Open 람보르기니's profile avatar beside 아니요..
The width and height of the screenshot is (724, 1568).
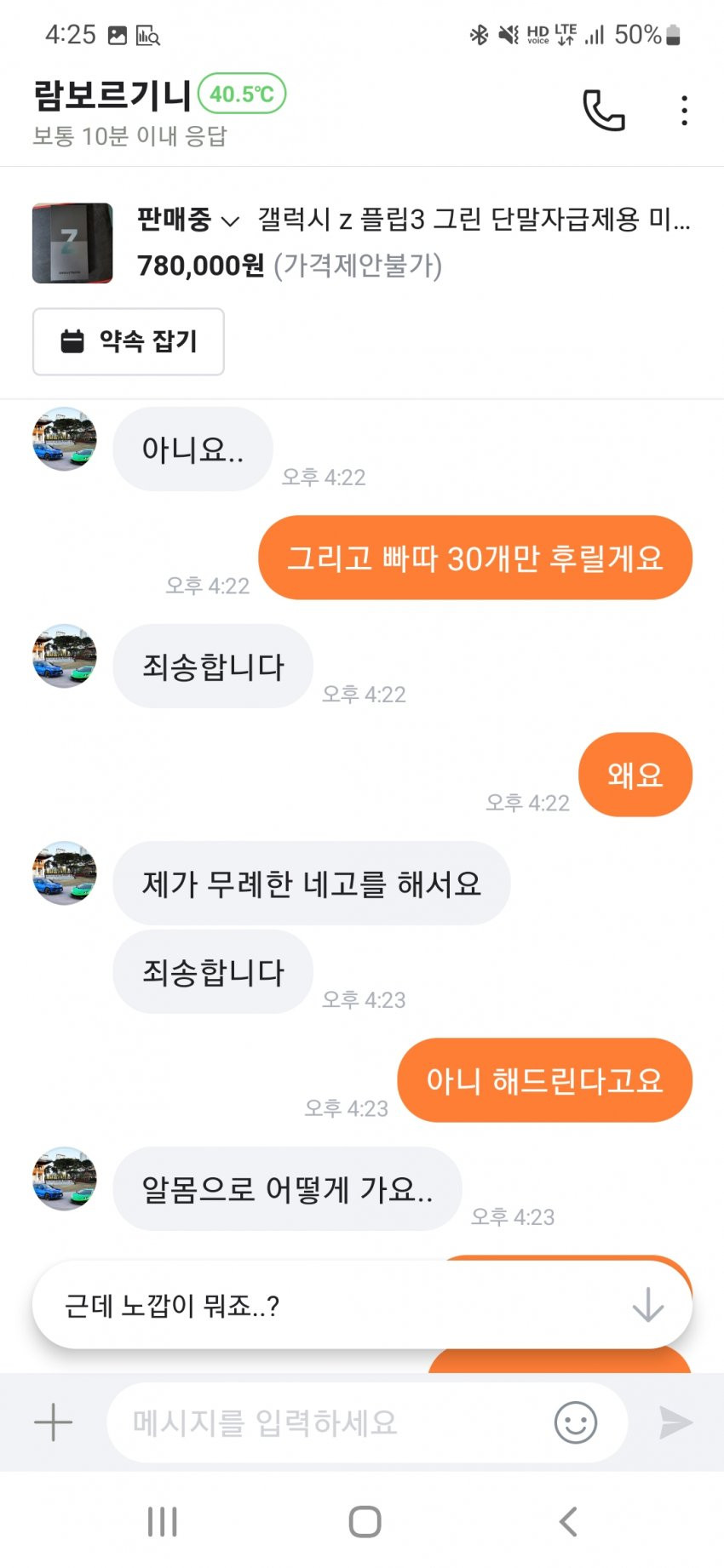point(65,439)
